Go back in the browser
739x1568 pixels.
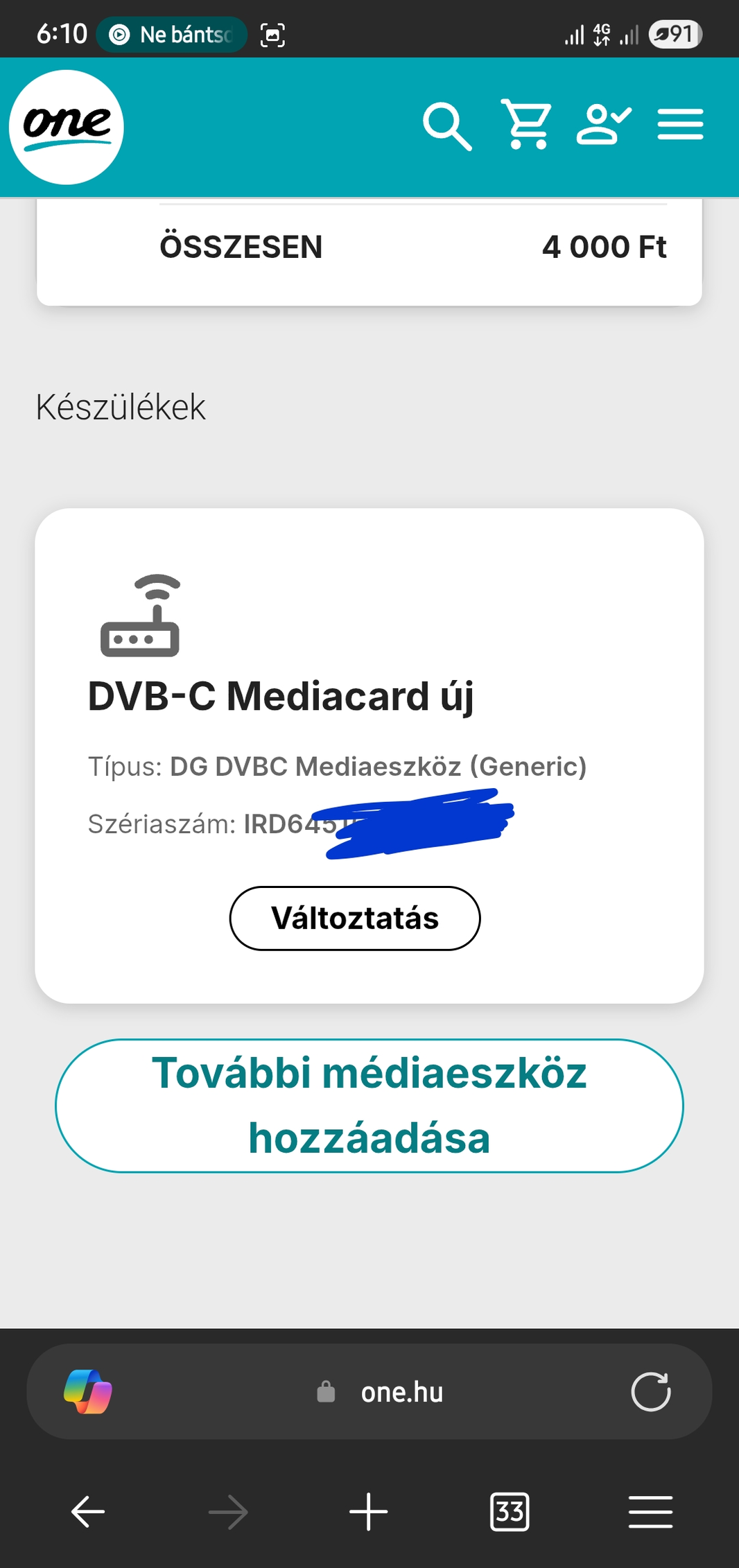88,1512
